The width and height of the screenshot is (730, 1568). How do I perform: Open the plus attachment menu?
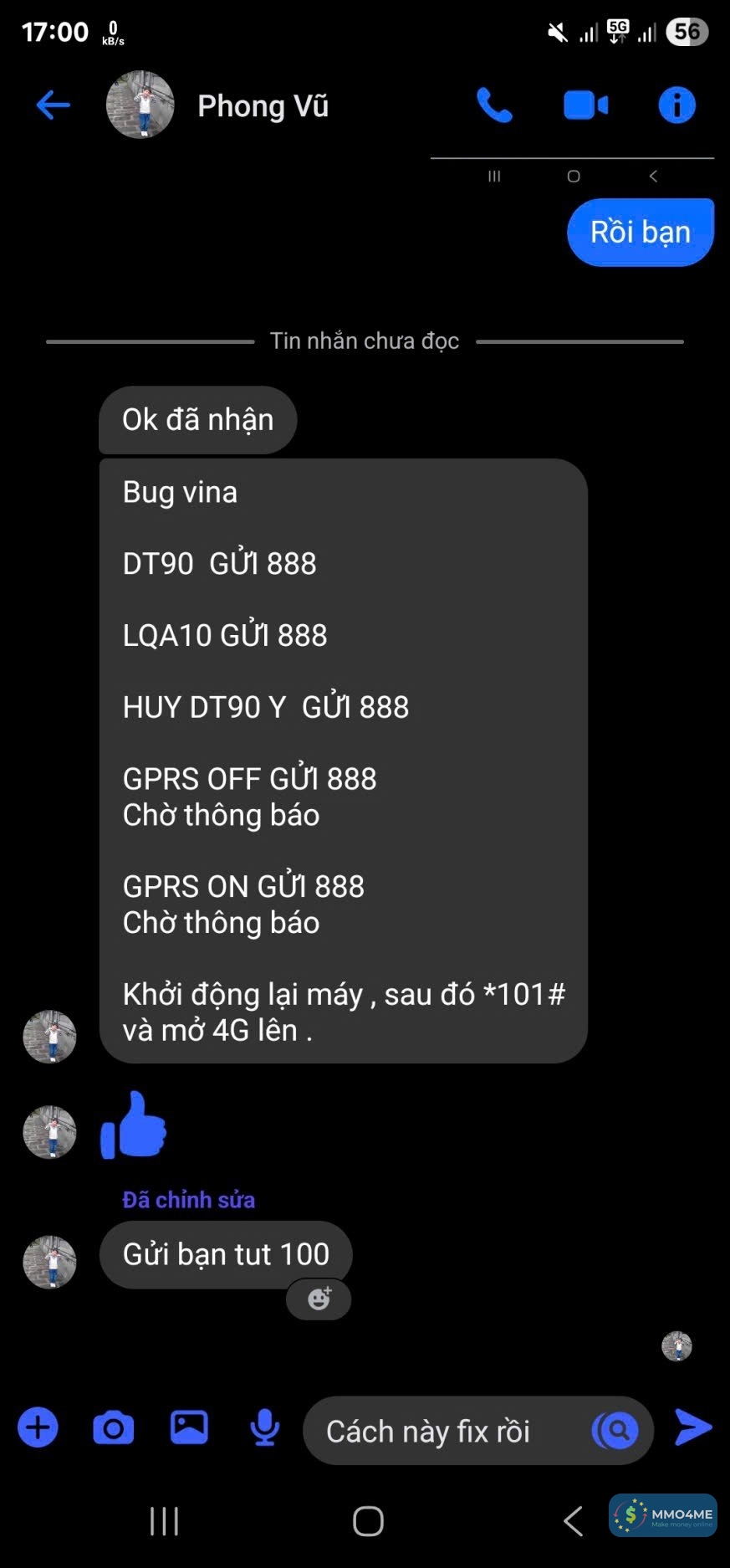(x=38, y=1427)
